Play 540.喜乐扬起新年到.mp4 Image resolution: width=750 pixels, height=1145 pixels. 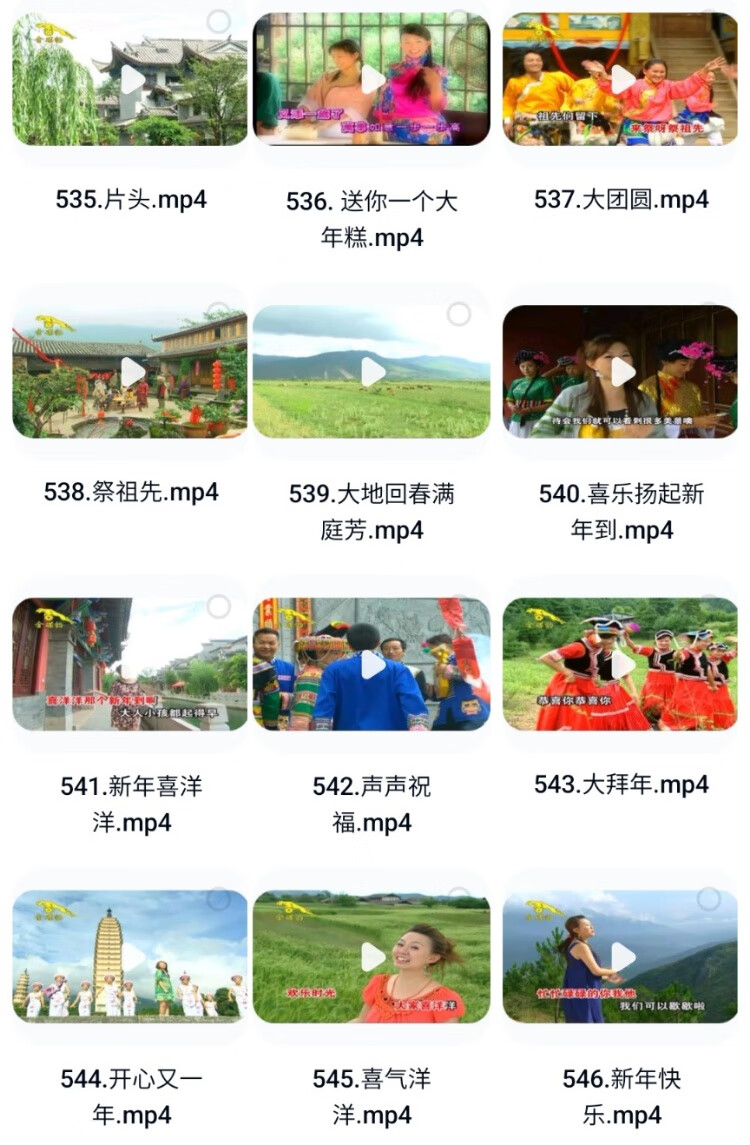pyautogui.click(x=621, y=372)
